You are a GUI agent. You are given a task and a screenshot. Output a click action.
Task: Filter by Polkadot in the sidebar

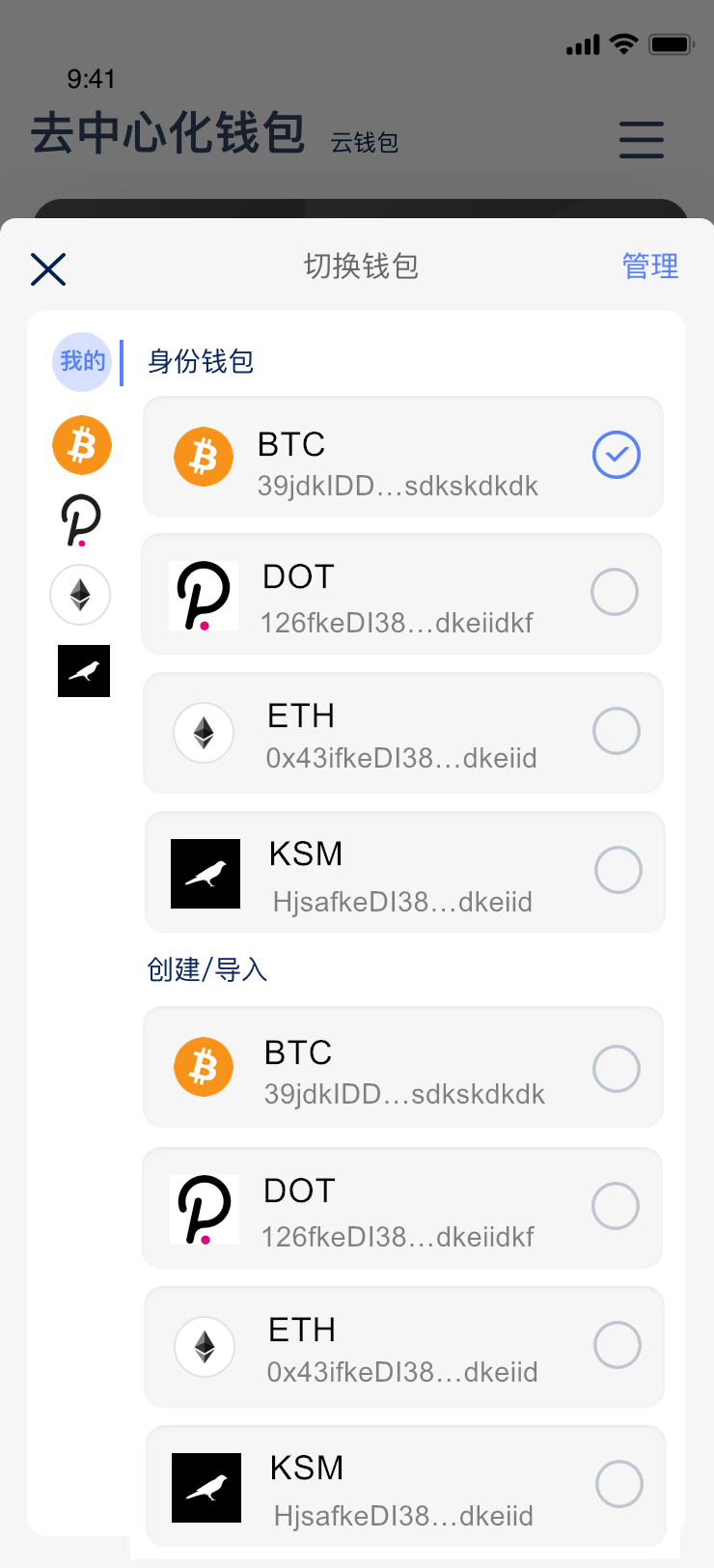pyautogui.click(x=81, y=520)
